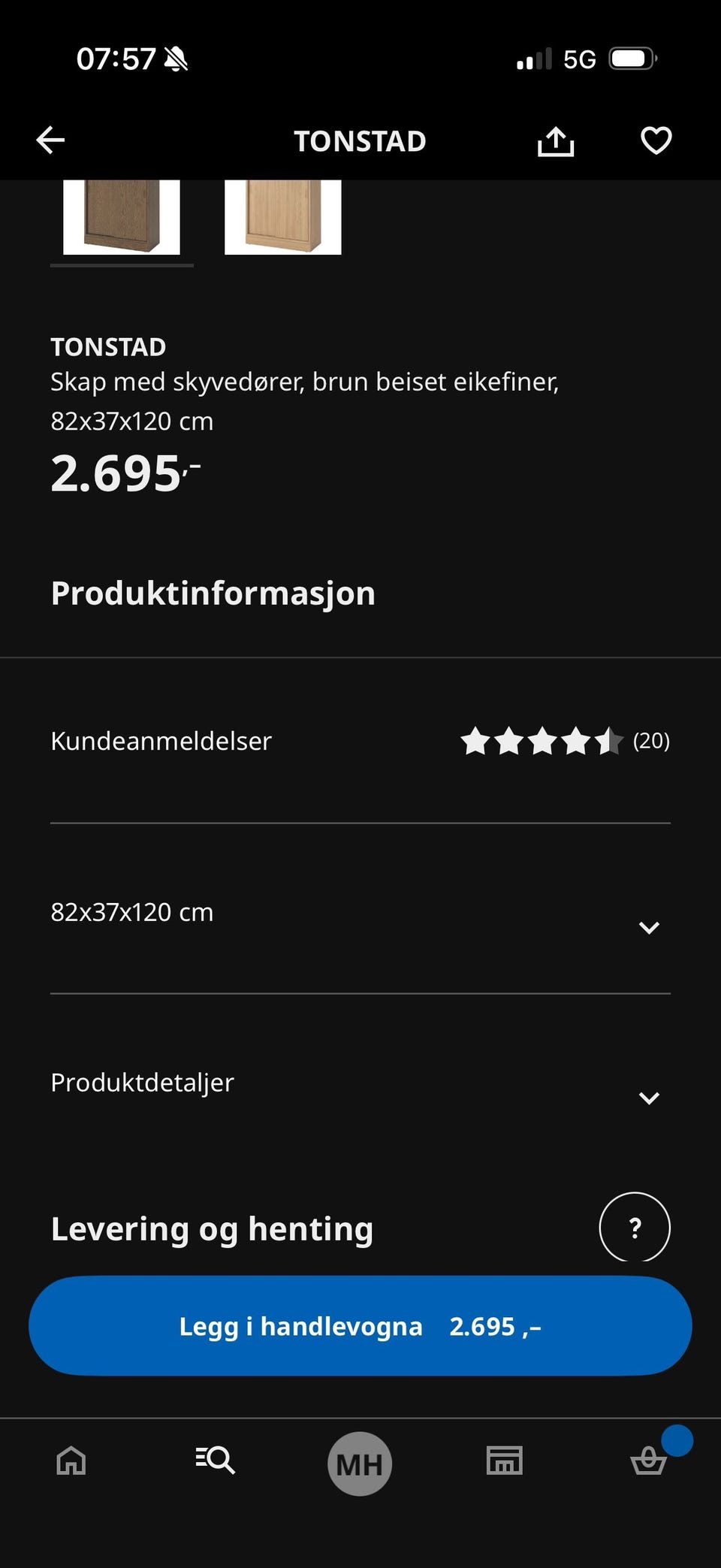Go back with the arrow icon

(50, 140)
